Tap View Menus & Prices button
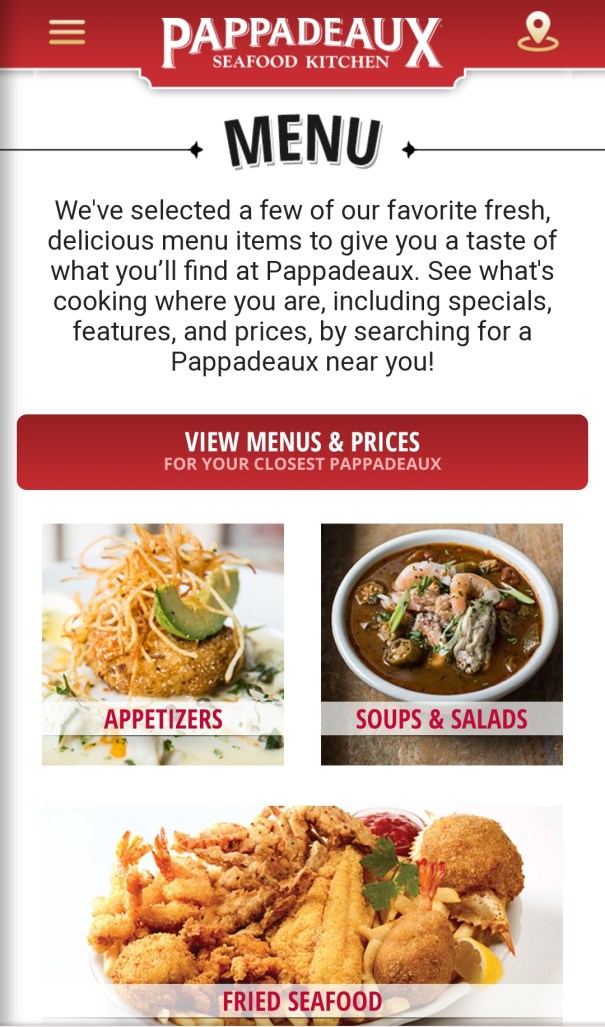605x1027 pixels. [302, 452]
